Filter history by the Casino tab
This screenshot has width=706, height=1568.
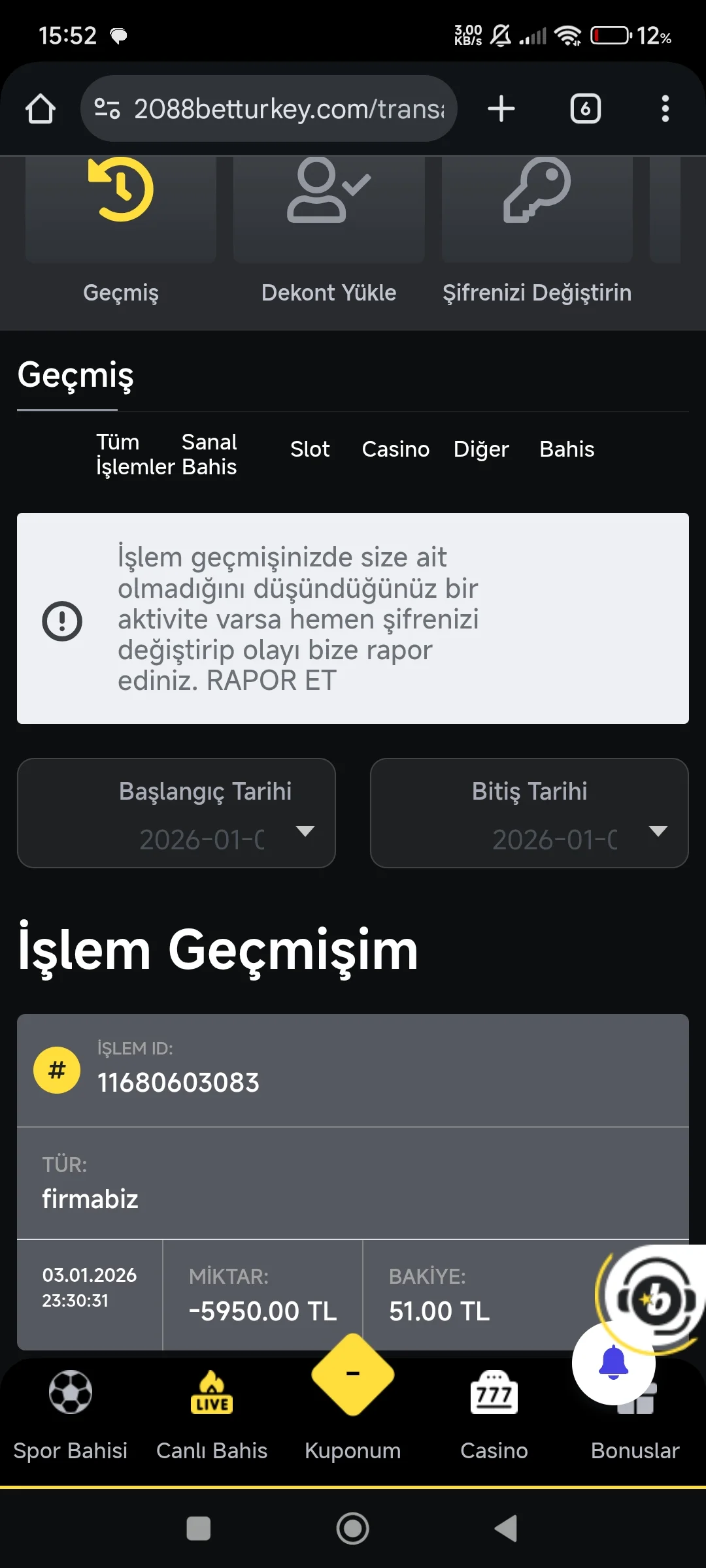pos(395,449)
